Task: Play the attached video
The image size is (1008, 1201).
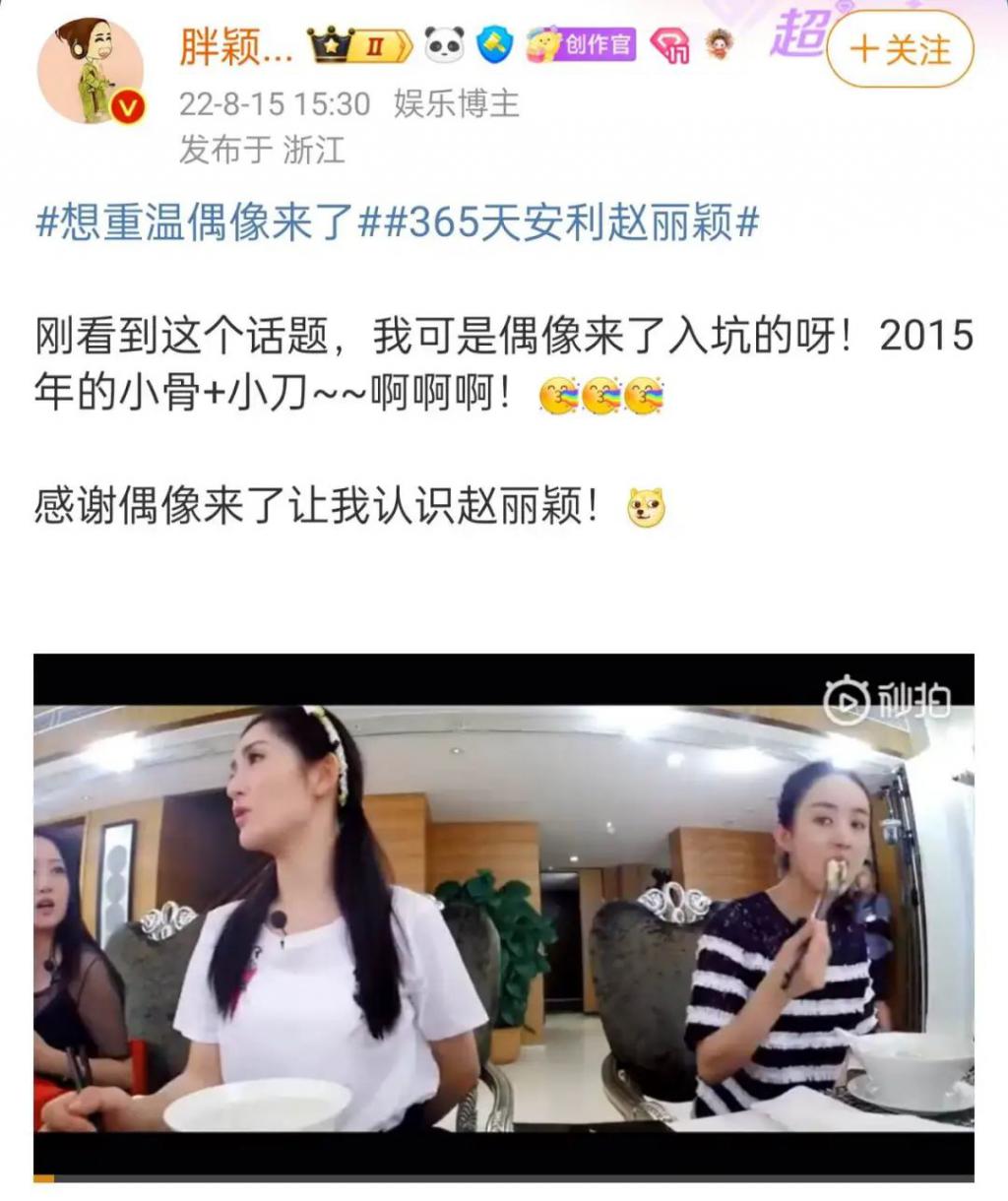Action: (x=503, y=916)
